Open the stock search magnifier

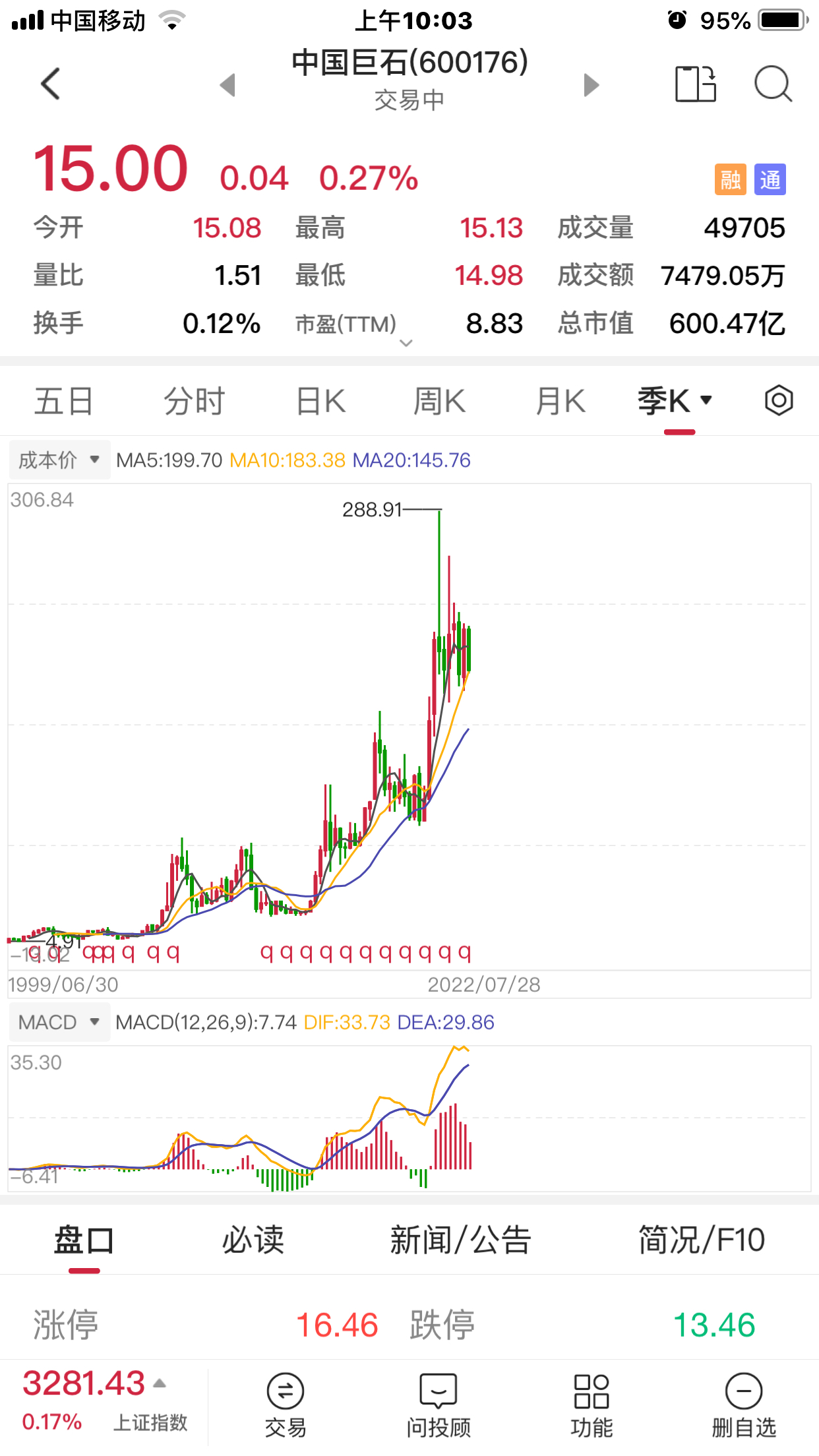(x=772, y=84)
